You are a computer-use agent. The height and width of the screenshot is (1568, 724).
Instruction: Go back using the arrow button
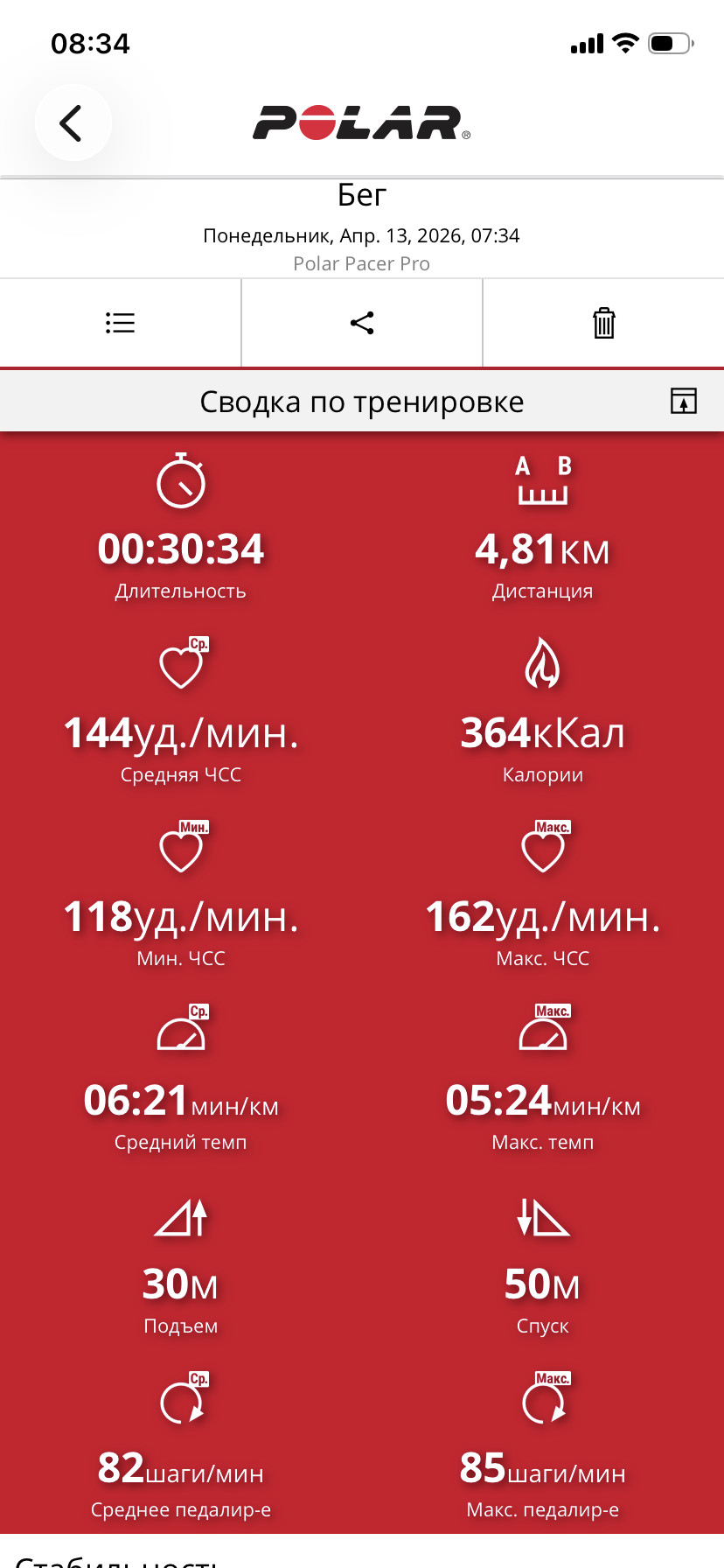click(73, 122)
